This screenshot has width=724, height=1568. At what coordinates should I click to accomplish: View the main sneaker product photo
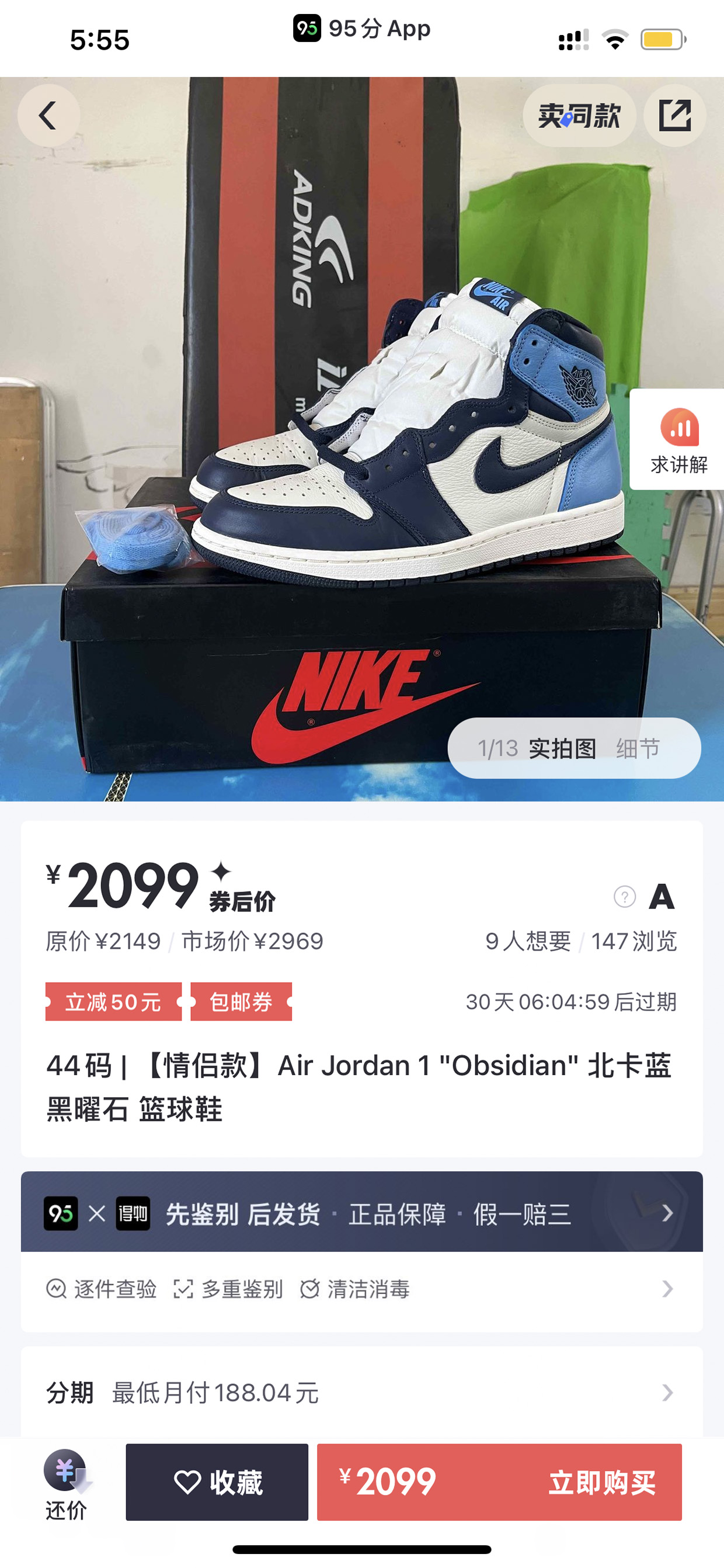coord(362,439)
